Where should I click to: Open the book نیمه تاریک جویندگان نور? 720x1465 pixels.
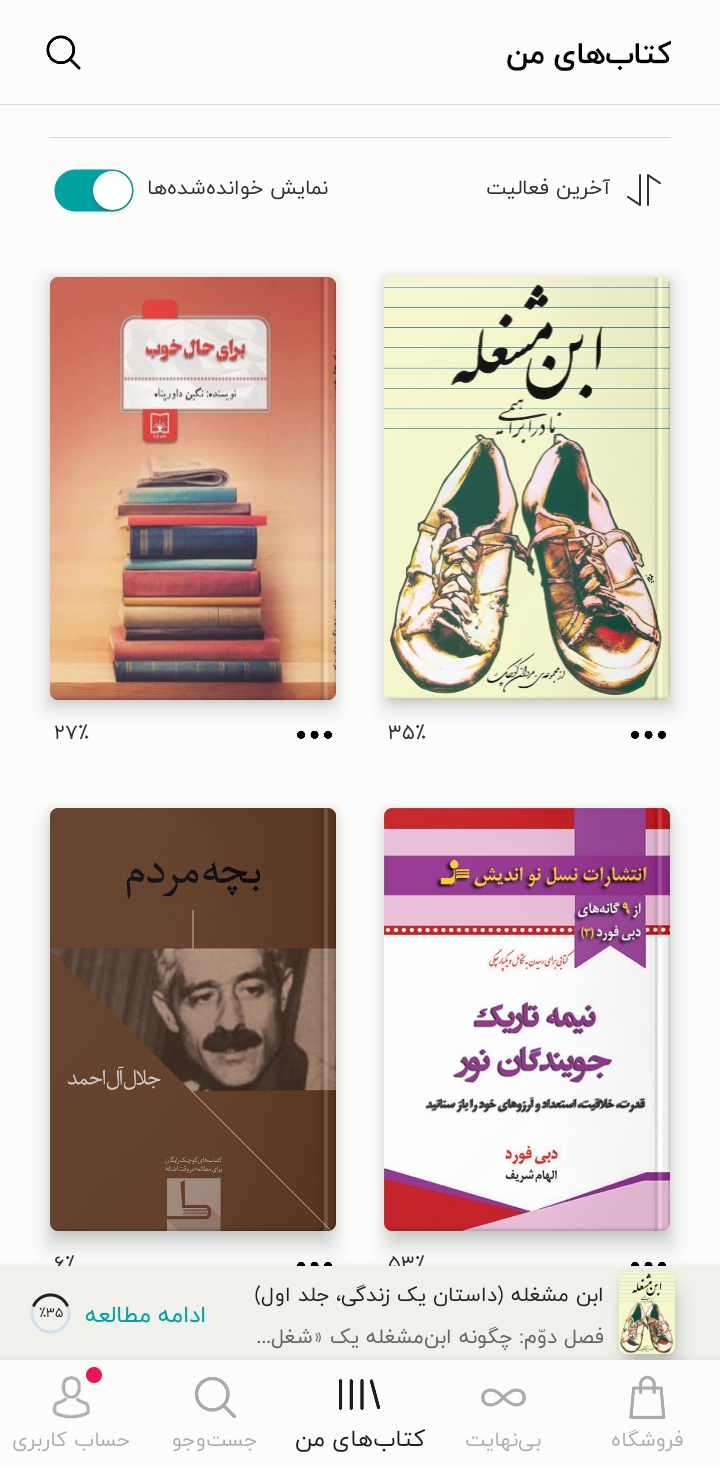point(526,1018)
